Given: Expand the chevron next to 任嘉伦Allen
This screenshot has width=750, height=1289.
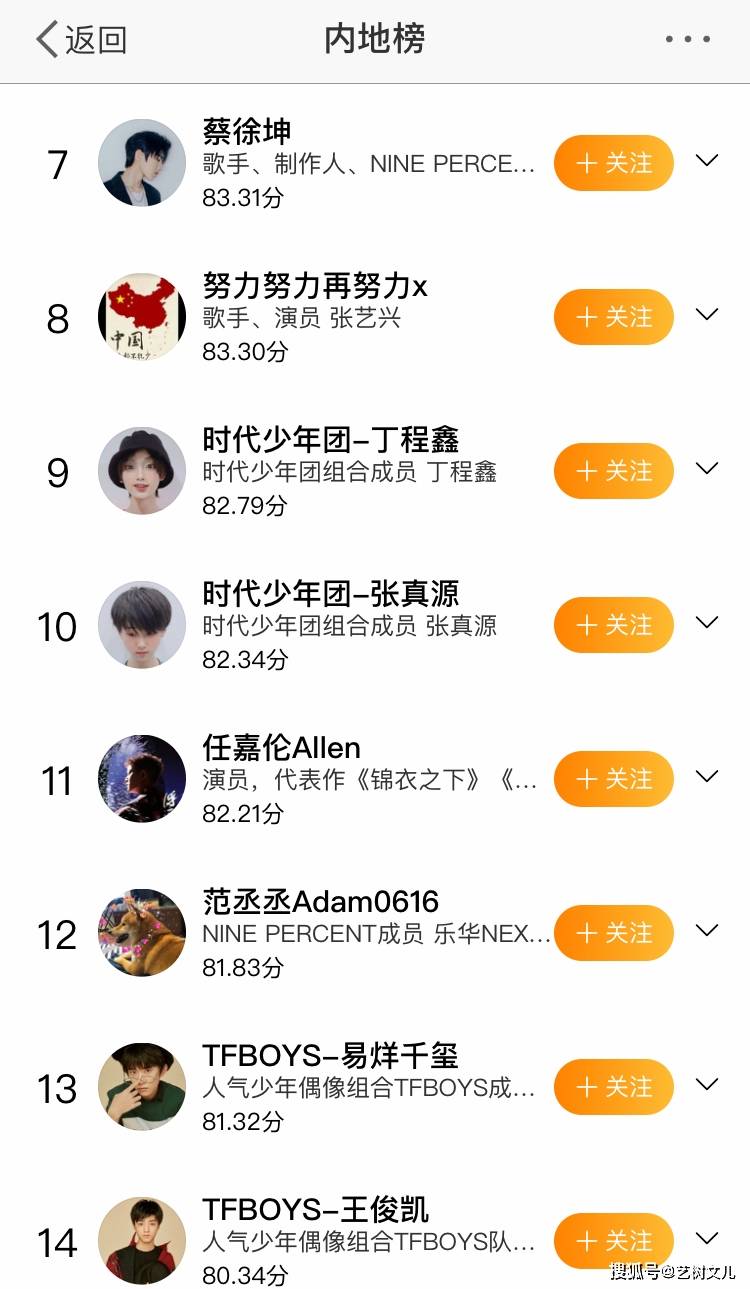Looking at the screenshot, I should coord(707,777).
